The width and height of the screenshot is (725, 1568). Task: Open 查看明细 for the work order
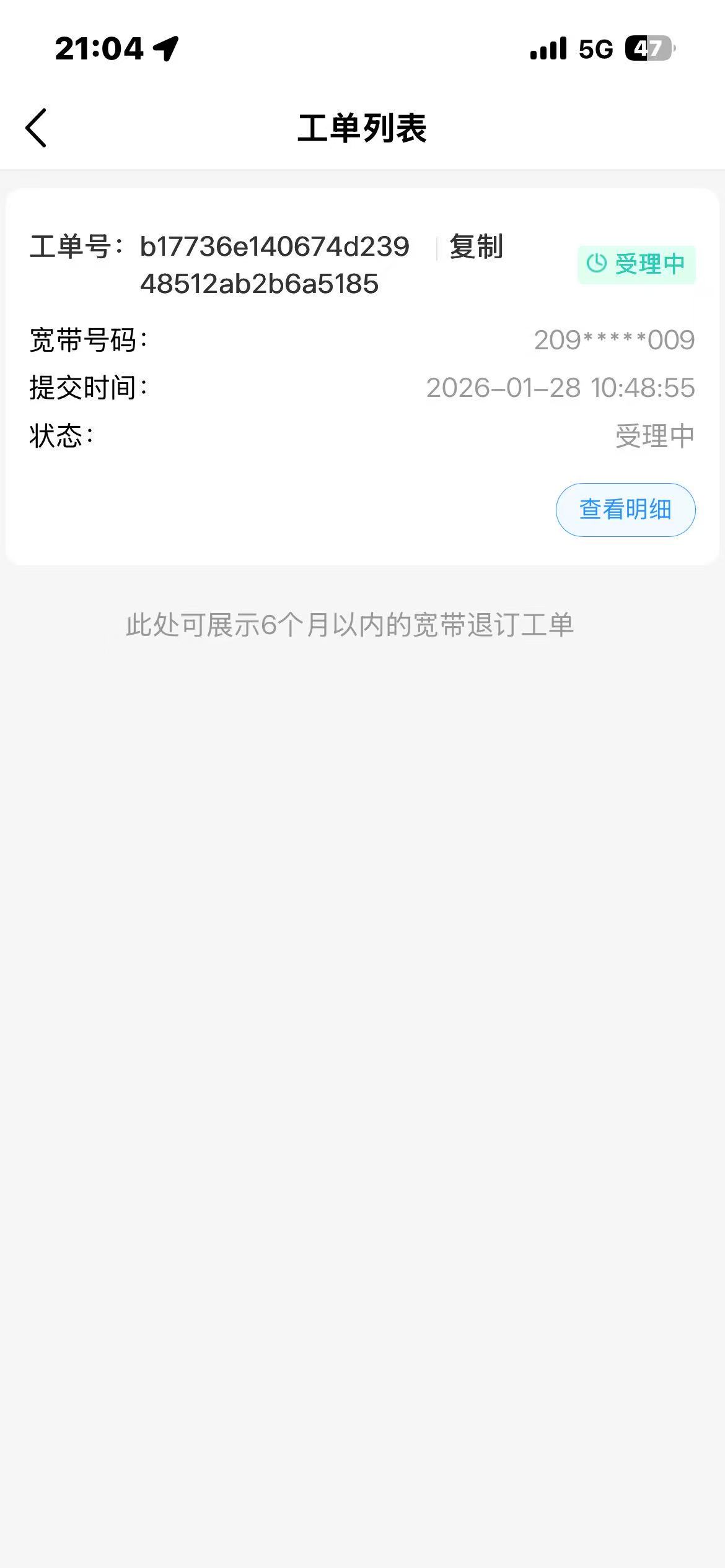(625, 510)
